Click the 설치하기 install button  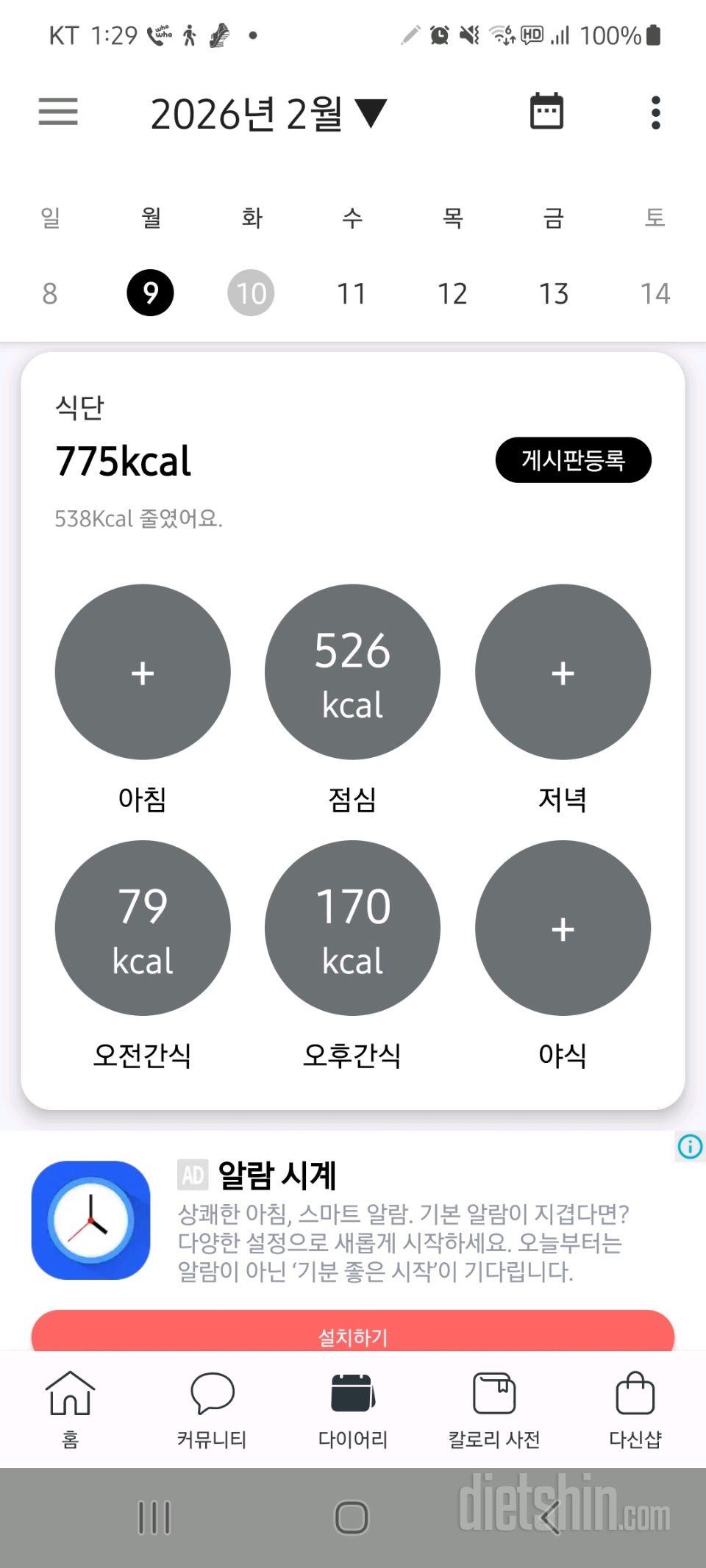click(353, 1336)
